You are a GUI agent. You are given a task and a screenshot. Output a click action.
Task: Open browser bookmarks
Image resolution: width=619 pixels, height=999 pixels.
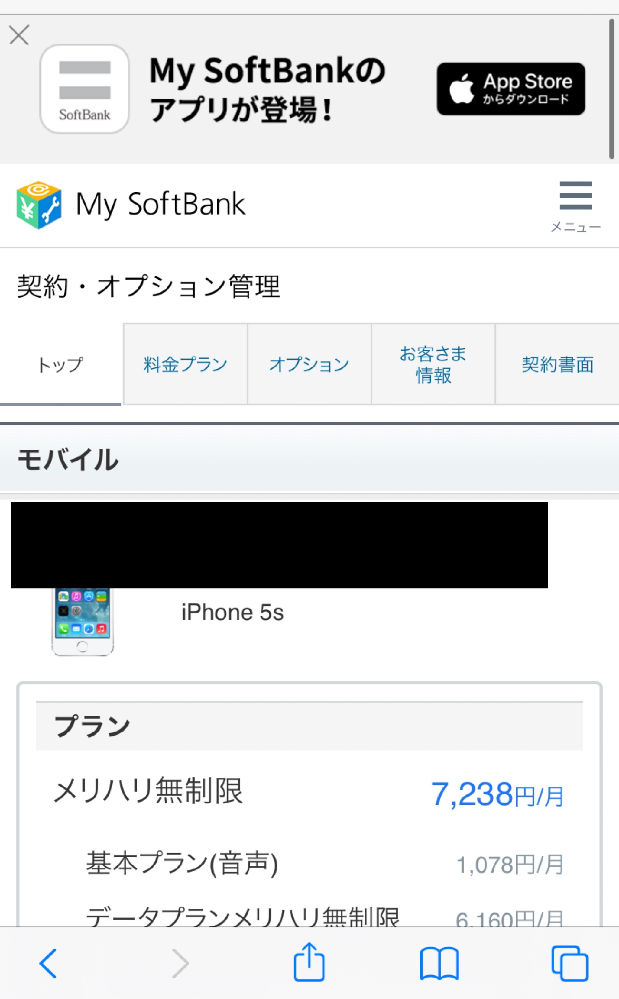439,963
